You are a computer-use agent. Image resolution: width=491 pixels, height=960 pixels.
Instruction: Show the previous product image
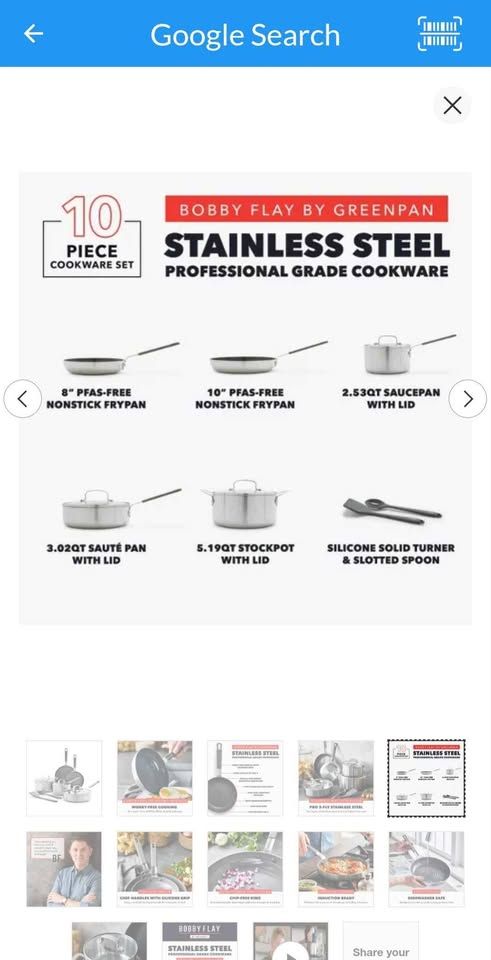point(23,399)
